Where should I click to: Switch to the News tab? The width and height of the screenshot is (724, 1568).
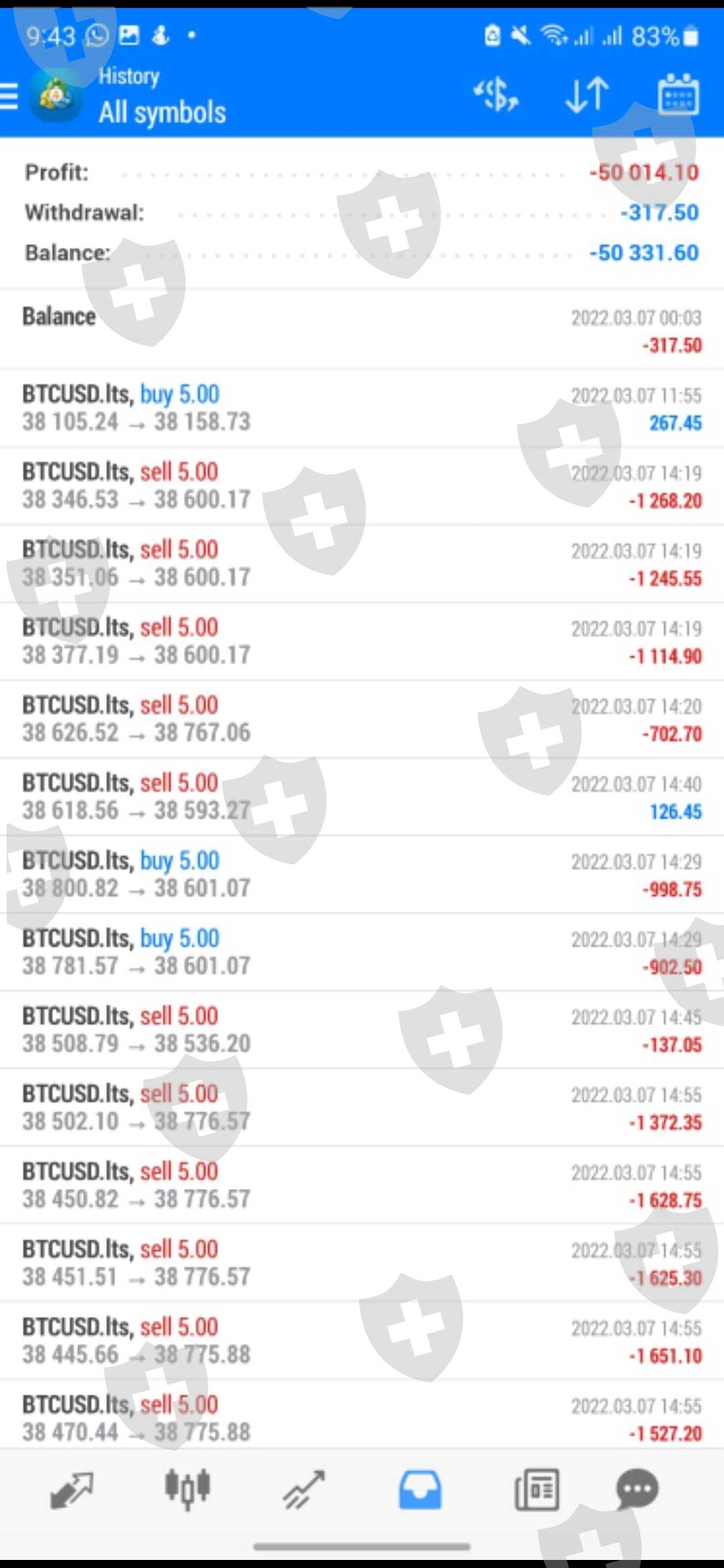click(x=536, y=1490)
